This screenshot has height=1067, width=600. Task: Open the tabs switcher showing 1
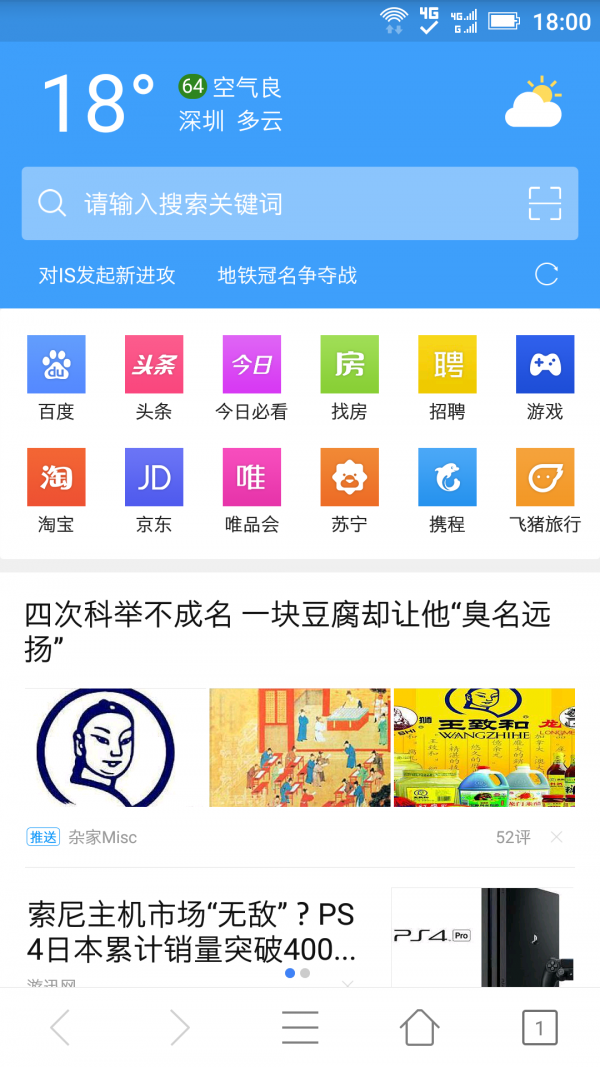pyautogui.click(x=540, y=1027)
